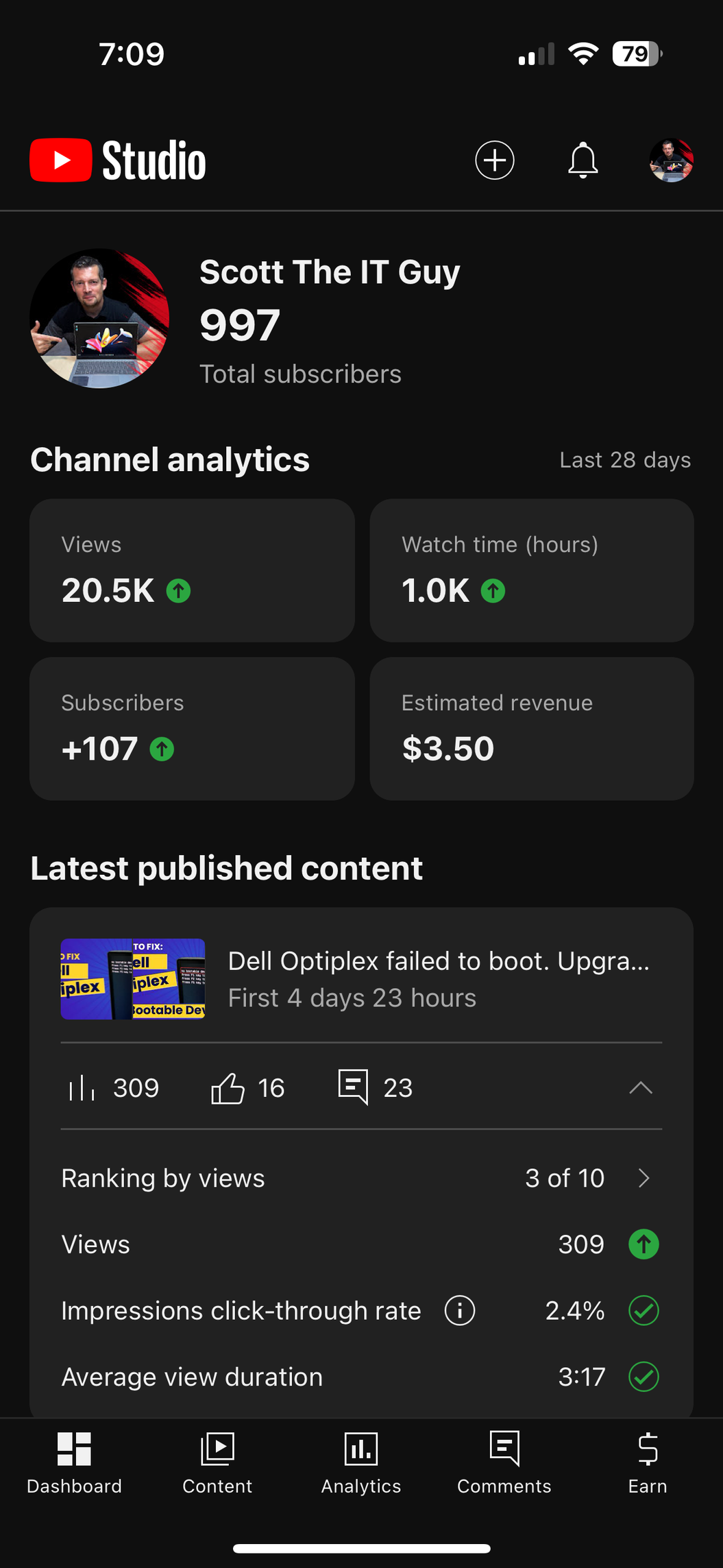Open the Watch time (hours) card
This screenshot has width=723, height=1568.
tap(532, 570)
